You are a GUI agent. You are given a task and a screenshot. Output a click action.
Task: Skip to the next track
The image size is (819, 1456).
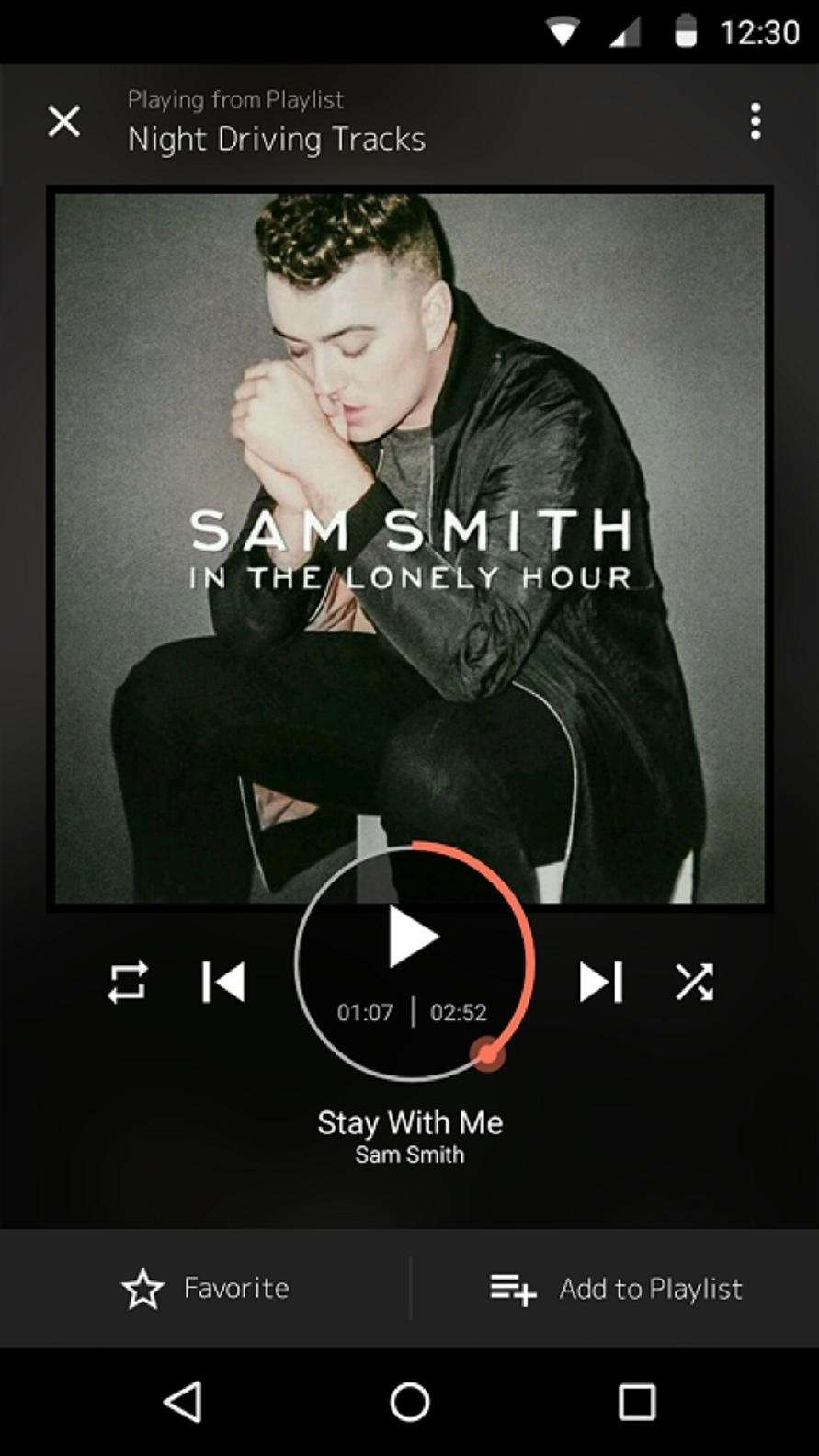pos(601,982)
